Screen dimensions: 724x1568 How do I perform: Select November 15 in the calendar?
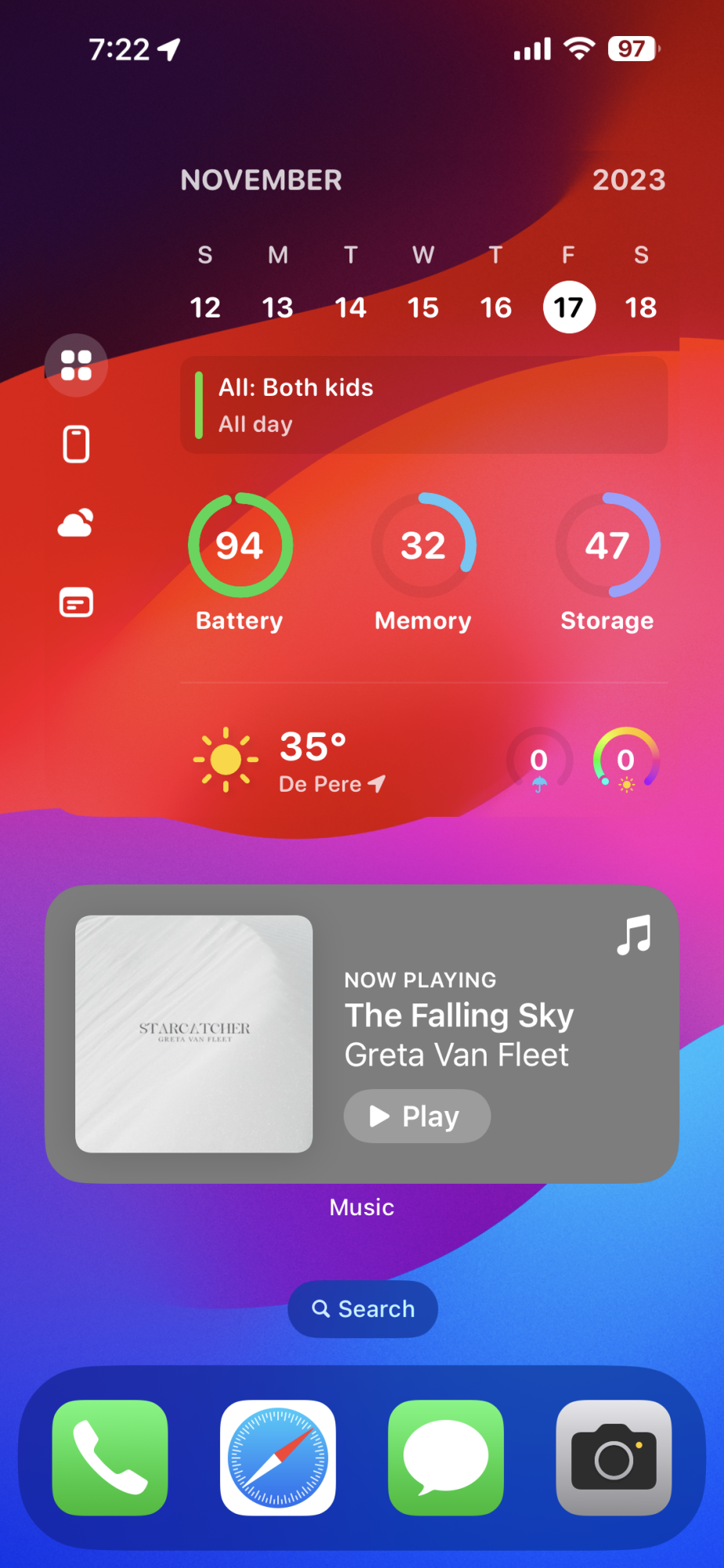[x=423, y=307]
